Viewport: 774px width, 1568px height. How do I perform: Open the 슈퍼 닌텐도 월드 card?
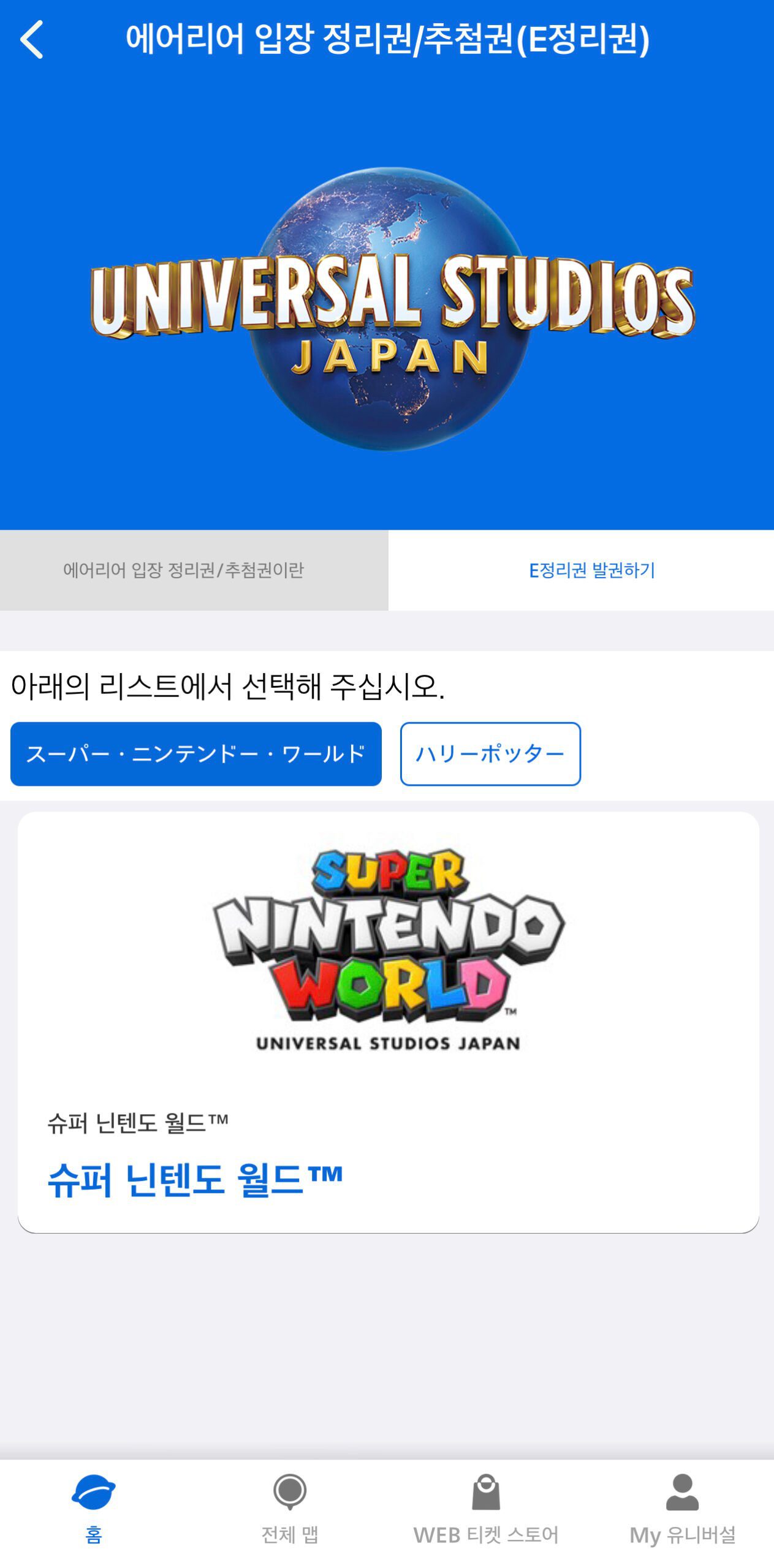pos(388,1022)
